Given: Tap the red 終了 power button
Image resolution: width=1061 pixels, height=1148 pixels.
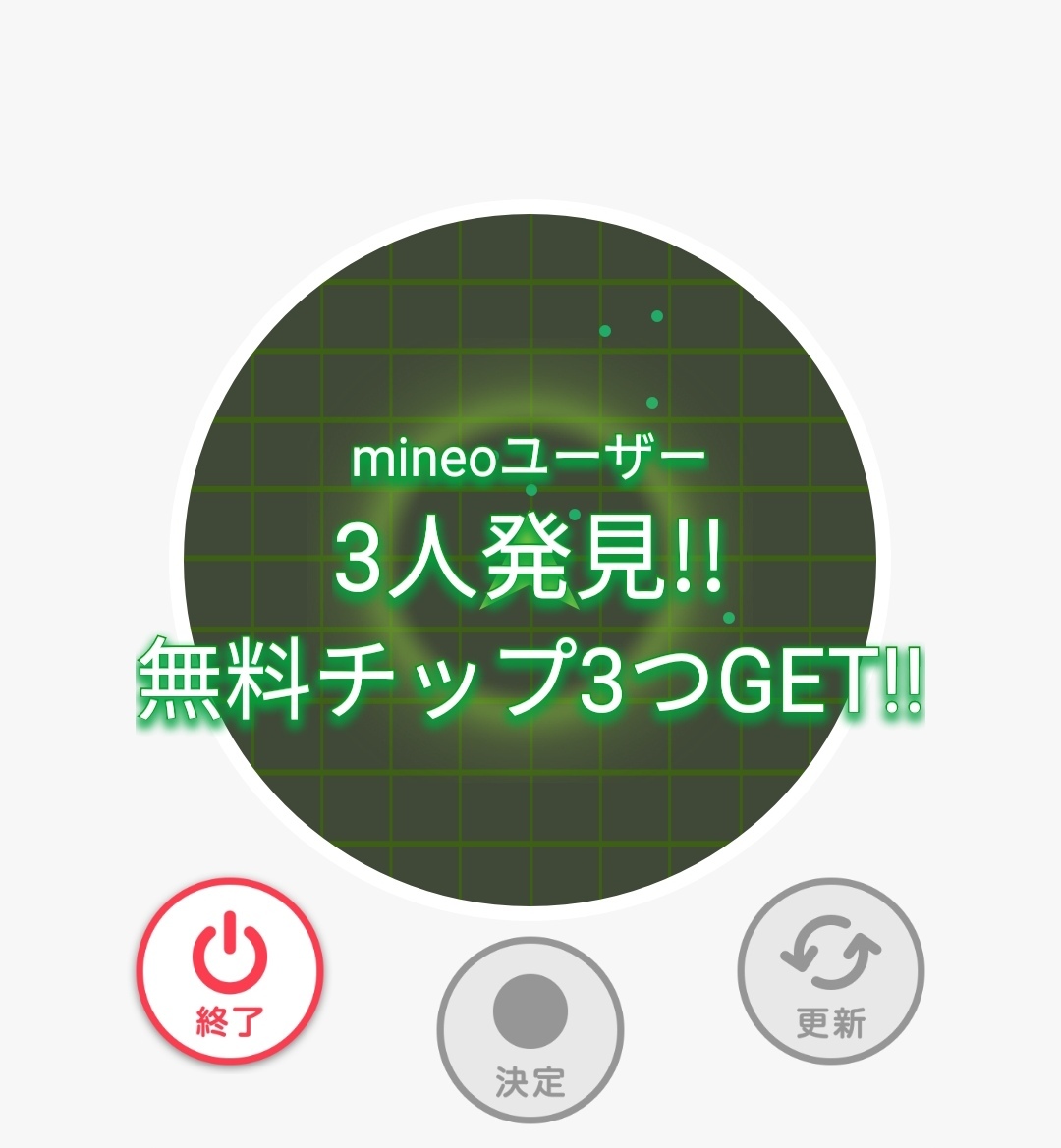Looking at the screenshot, I should pyautogui.click(x=230, y=971).
